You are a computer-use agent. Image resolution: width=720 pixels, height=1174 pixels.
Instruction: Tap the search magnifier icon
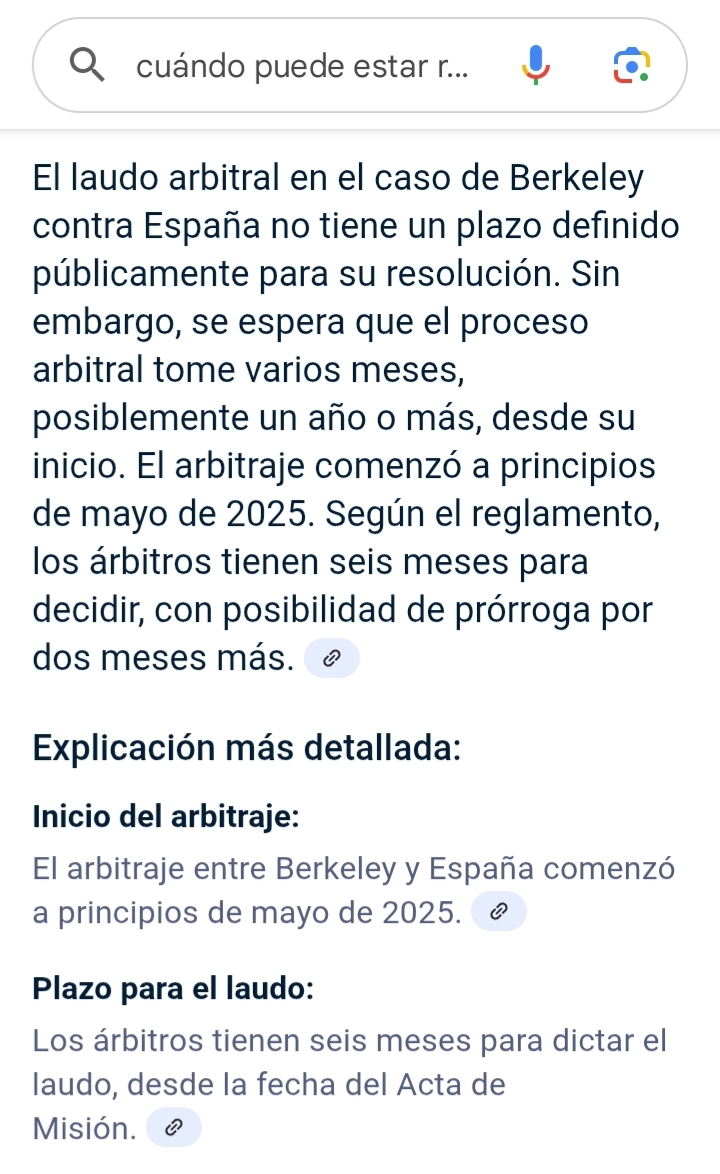87,64
